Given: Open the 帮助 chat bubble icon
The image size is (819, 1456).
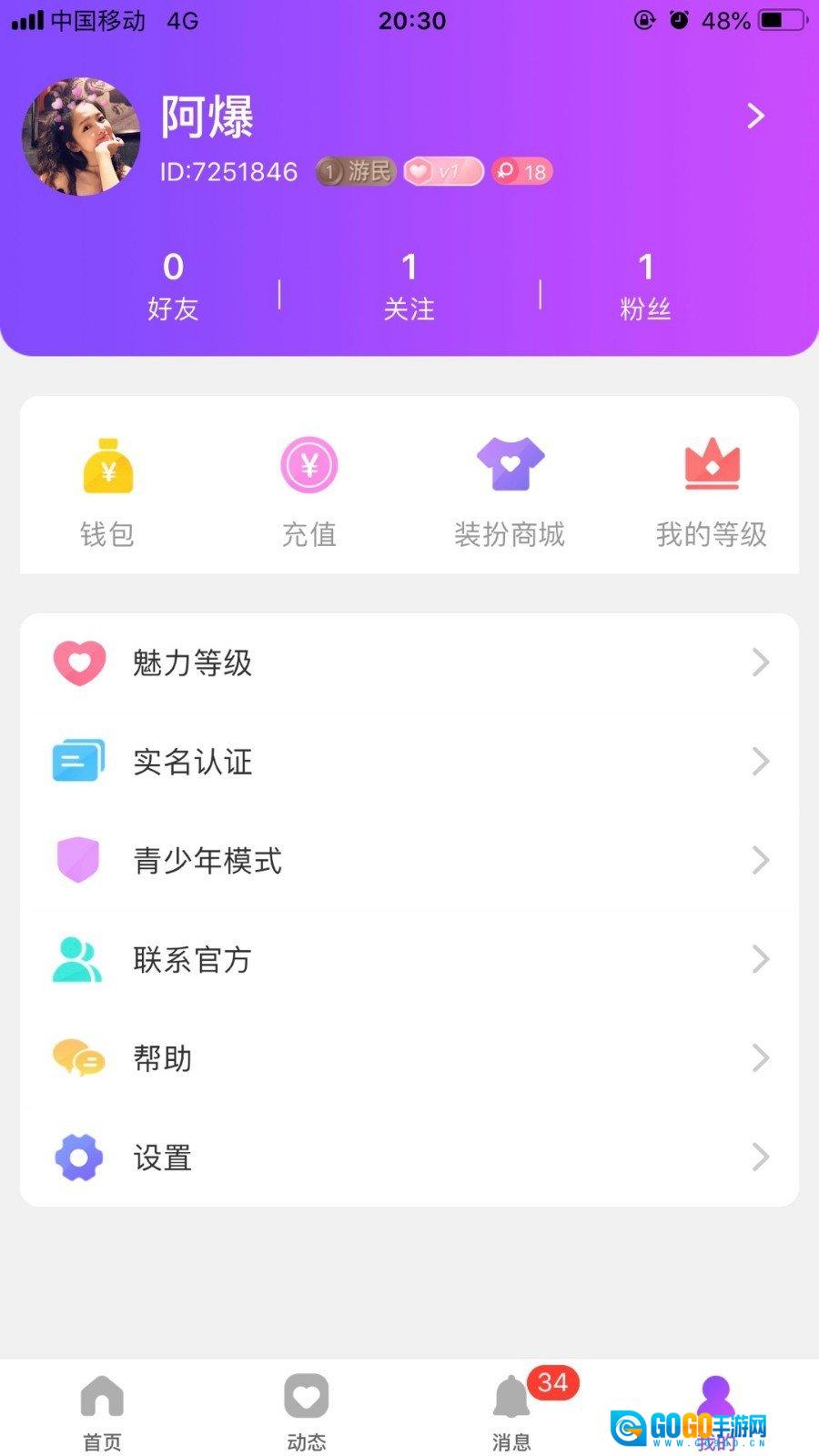Looking at the screenshot, I should pyautogui.click(x=78, y=1058).
